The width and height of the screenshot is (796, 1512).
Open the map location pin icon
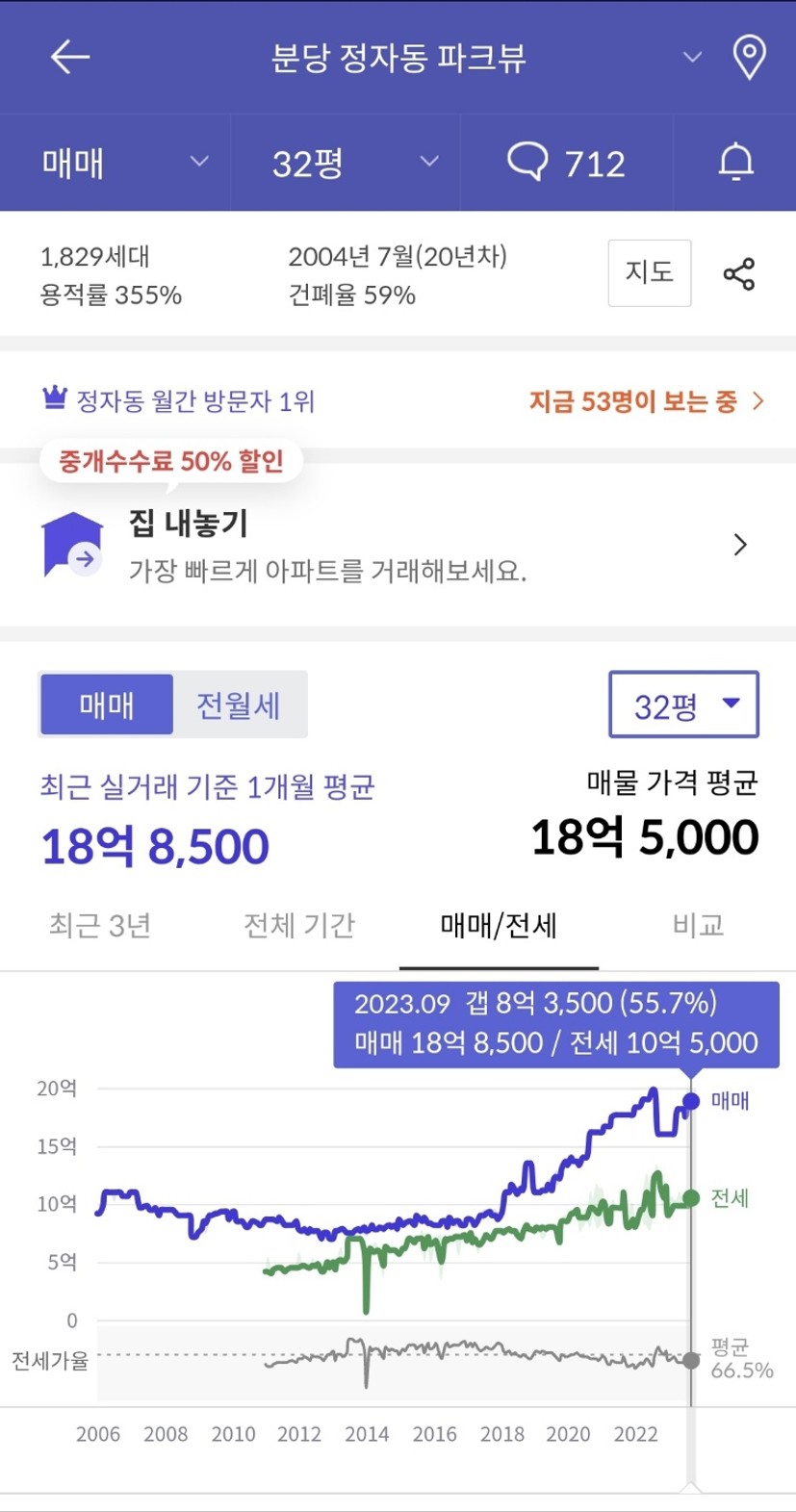coord(749,57)
